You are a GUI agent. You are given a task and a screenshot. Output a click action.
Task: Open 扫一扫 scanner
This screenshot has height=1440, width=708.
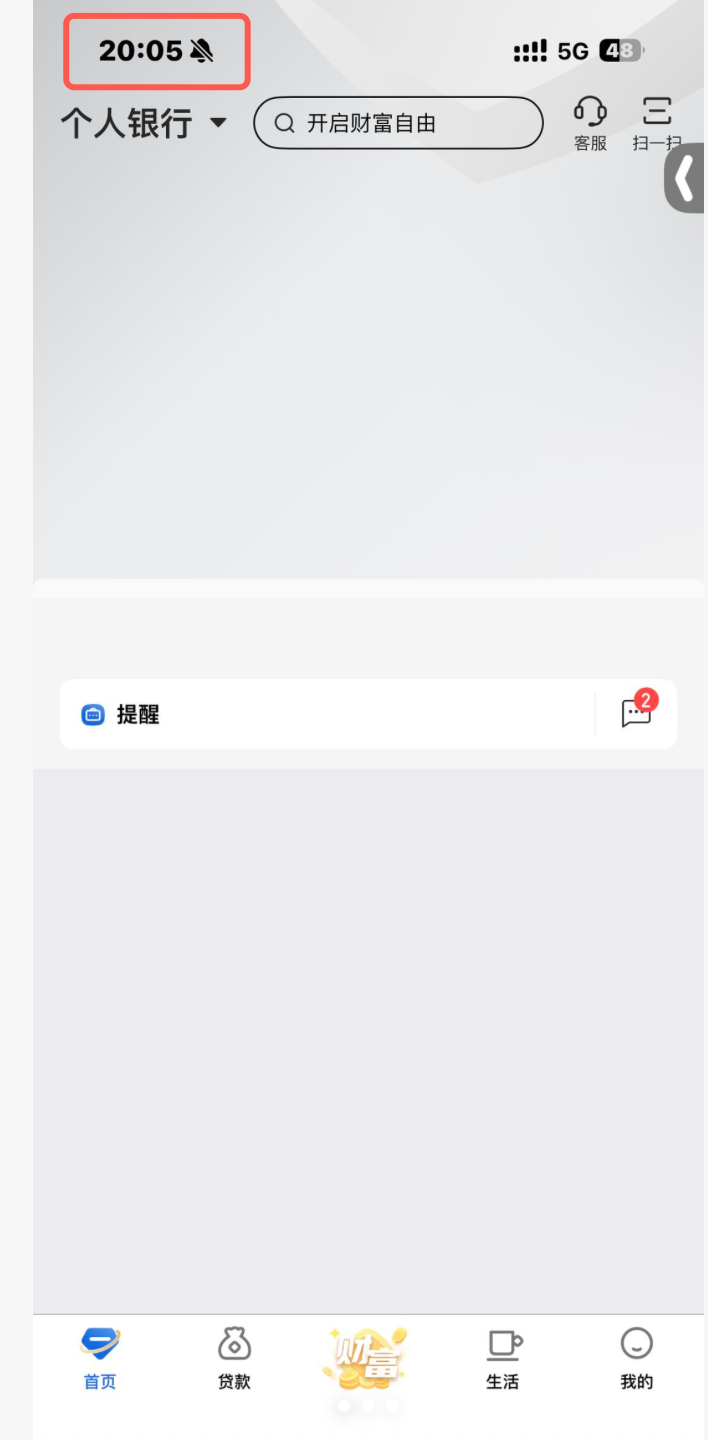[x=657, y=124]
